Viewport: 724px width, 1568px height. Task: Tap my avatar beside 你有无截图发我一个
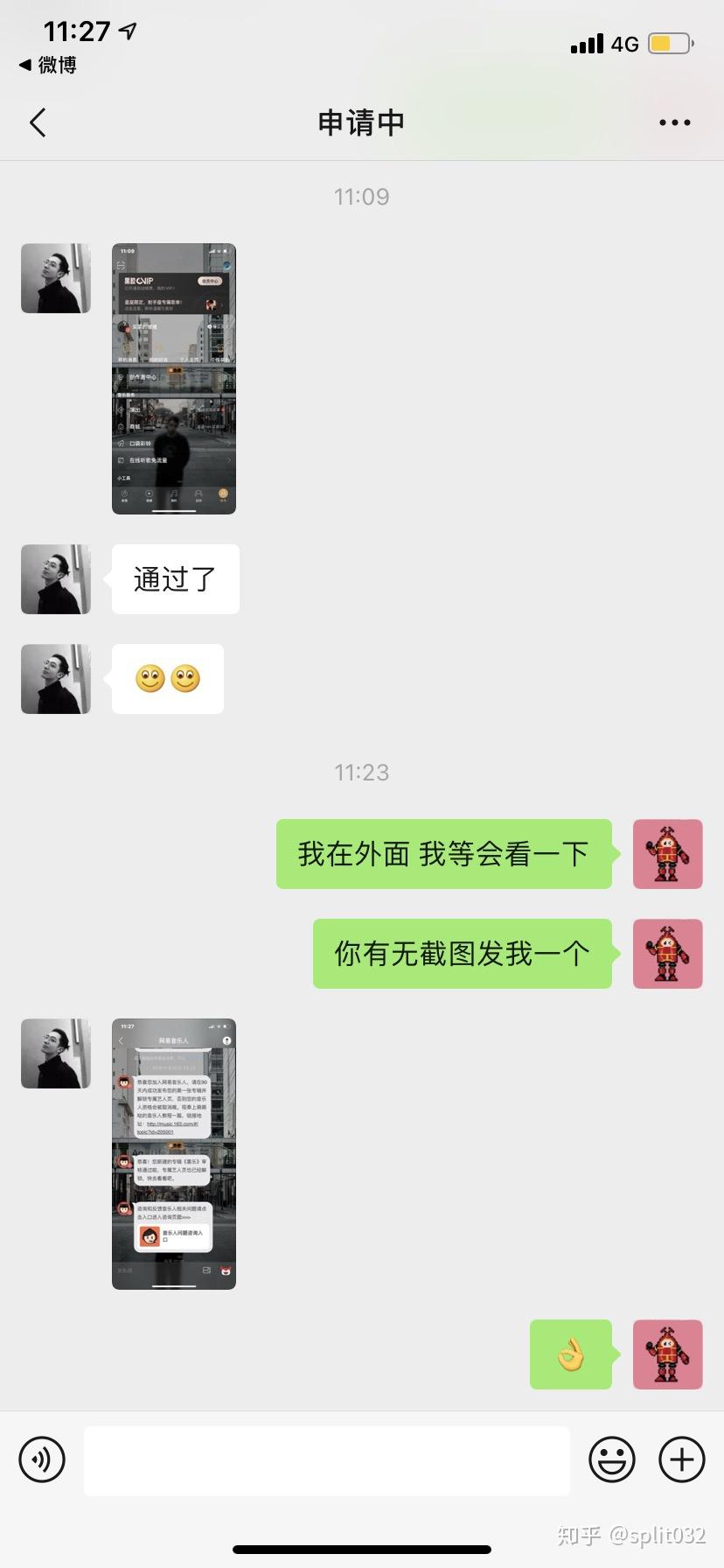(667, 954)
